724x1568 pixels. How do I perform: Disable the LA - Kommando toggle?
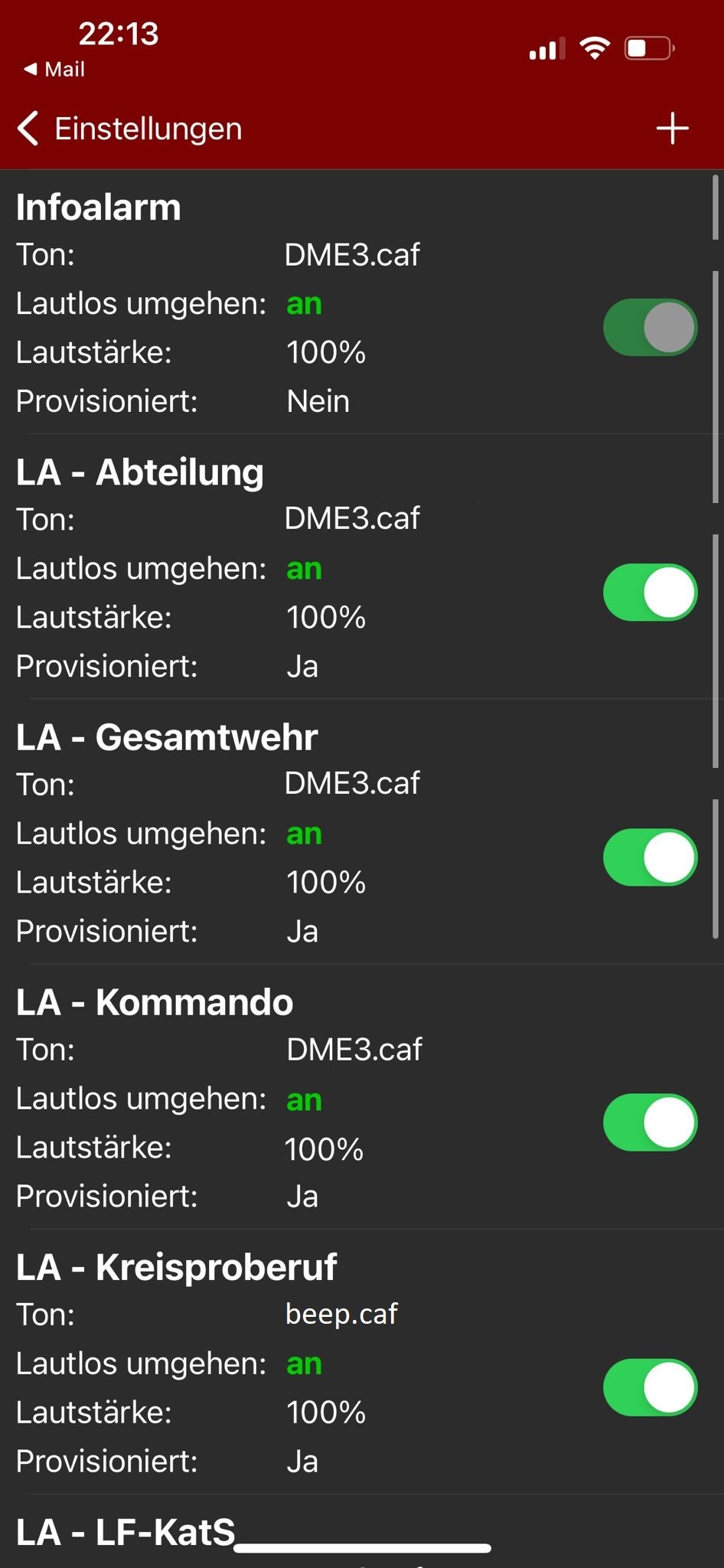coord(649,1122)
